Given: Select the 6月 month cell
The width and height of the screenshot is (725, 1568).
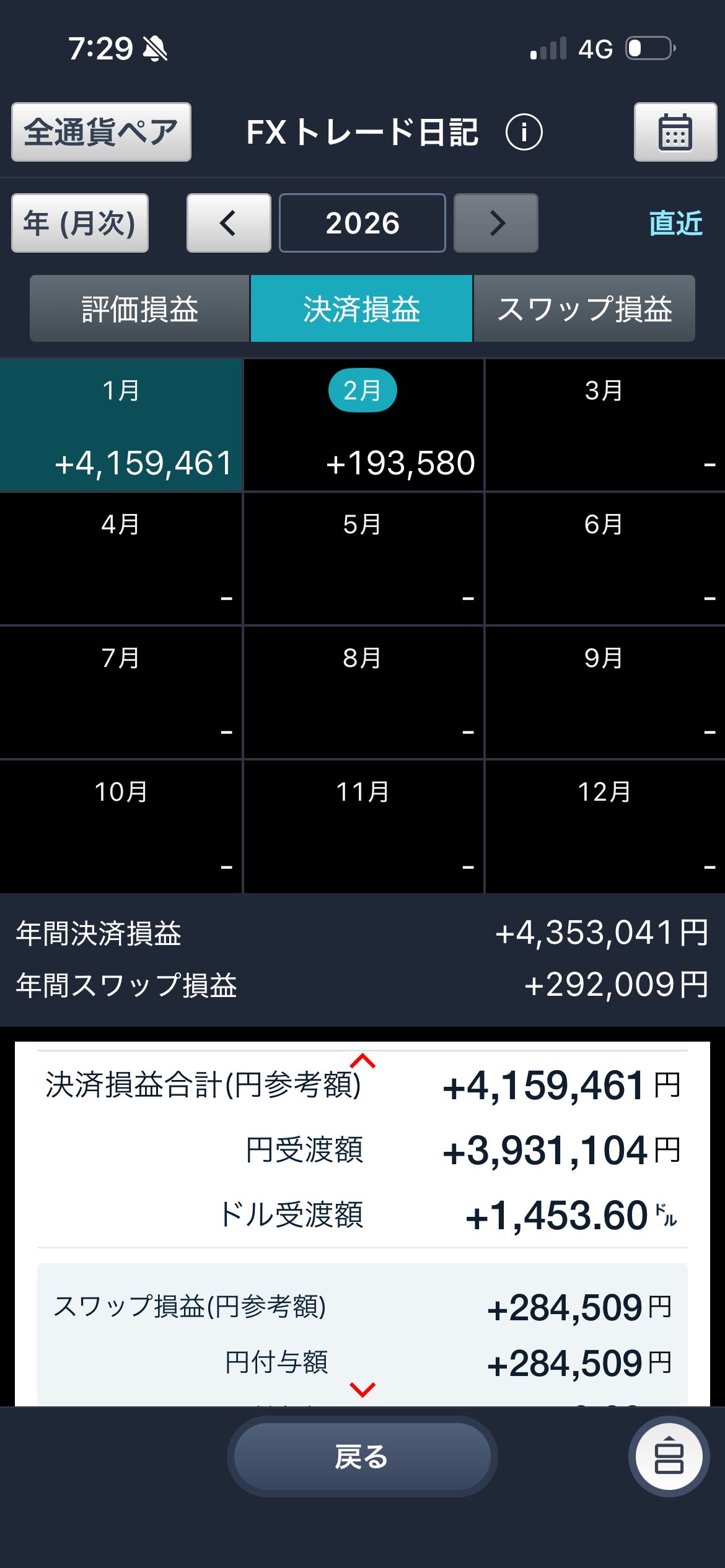Looking at the screenshot, I should coord(604,559).
